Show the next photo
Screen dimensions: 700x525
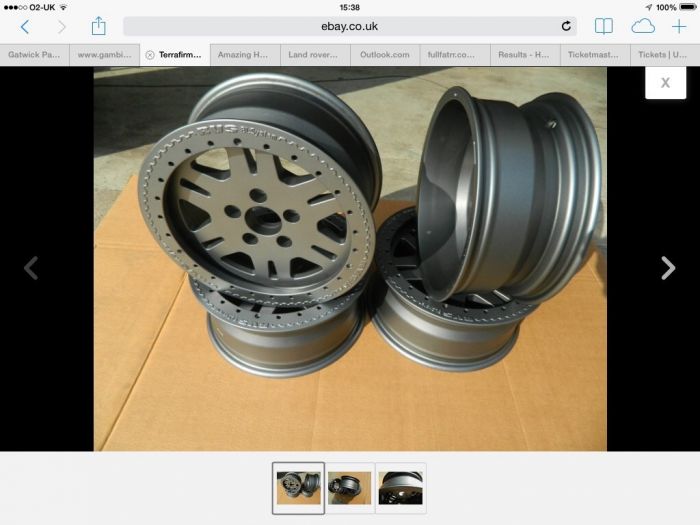point(668,267)
